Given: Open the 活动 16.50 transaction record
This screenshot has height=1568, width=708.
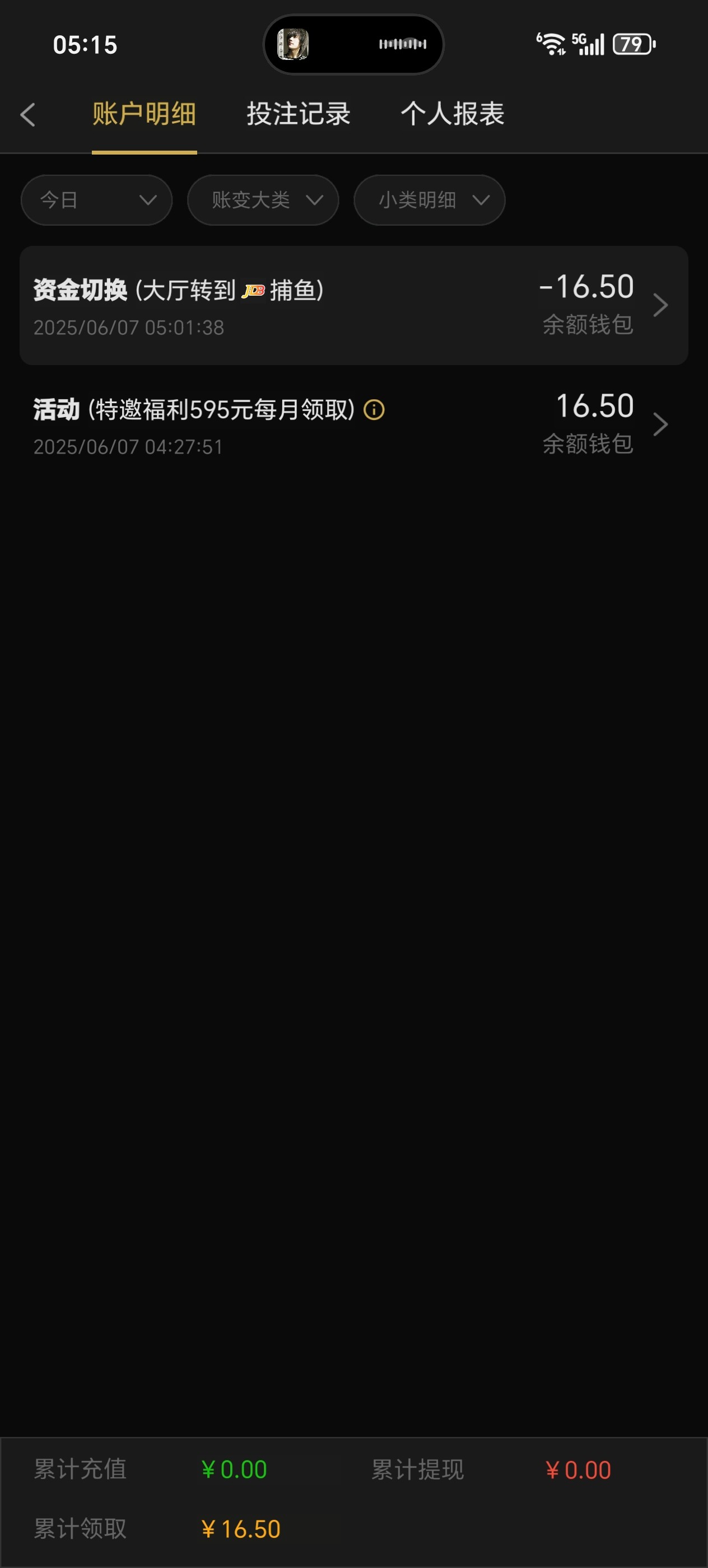Looking at the screenshot, I should tap(353, 424).
